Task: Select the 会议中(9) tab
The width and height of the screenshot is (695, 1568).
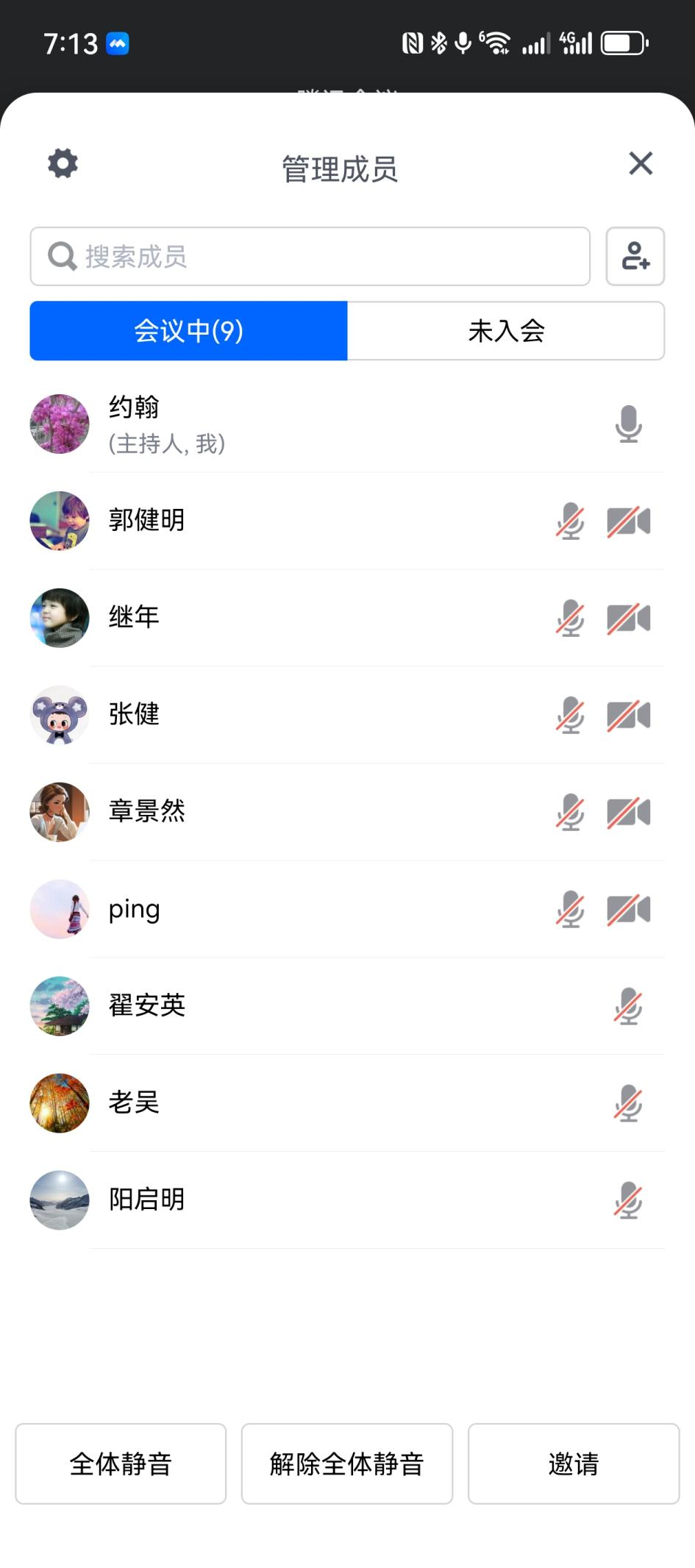Action: (x=188, y=331)
